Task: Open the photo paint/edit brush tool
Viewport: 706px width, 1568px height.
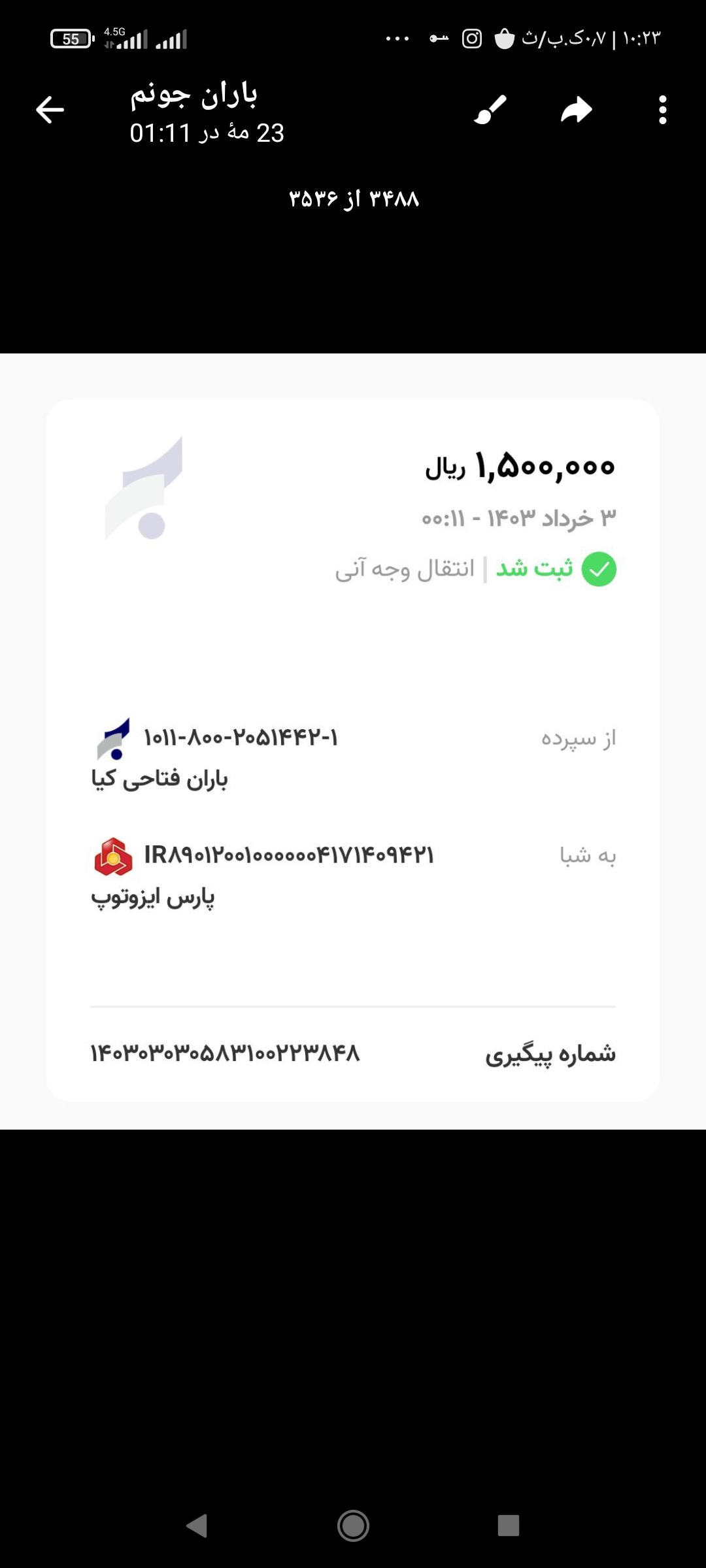Action: click(490, 108)
